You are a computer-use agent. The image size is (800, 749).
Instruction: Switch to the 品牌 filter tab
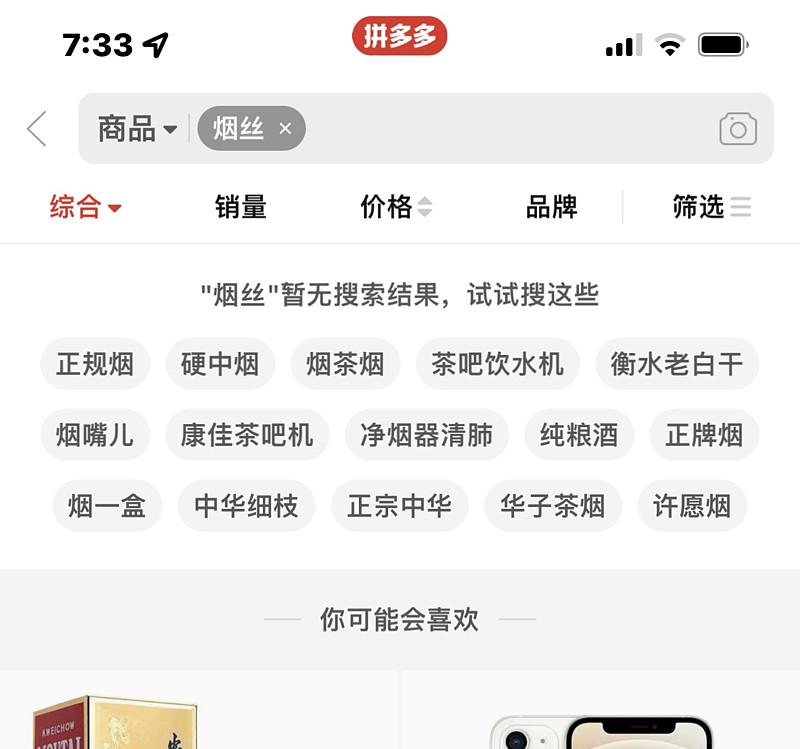tap(552, 207)
